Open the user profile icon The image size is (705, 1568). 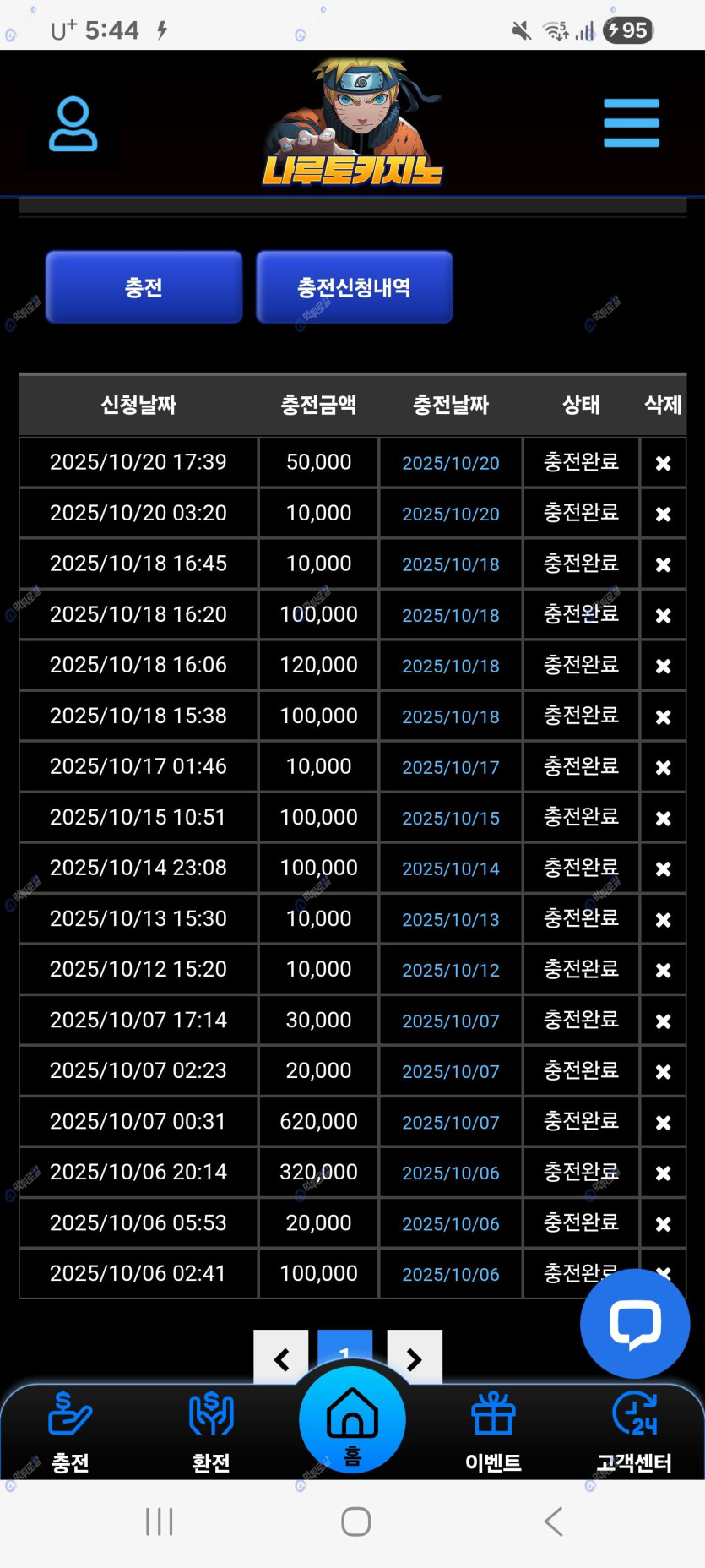coord(73,124)
